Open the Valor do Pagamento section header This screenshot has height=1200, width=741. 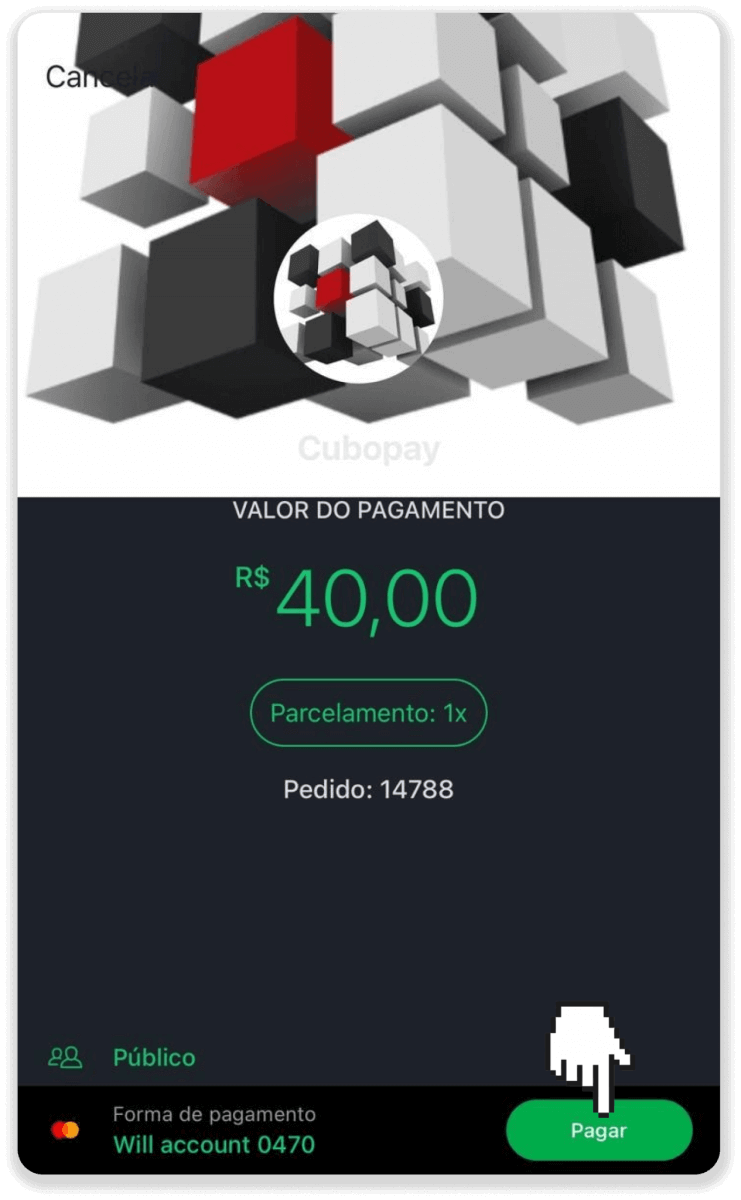[368, 510]
